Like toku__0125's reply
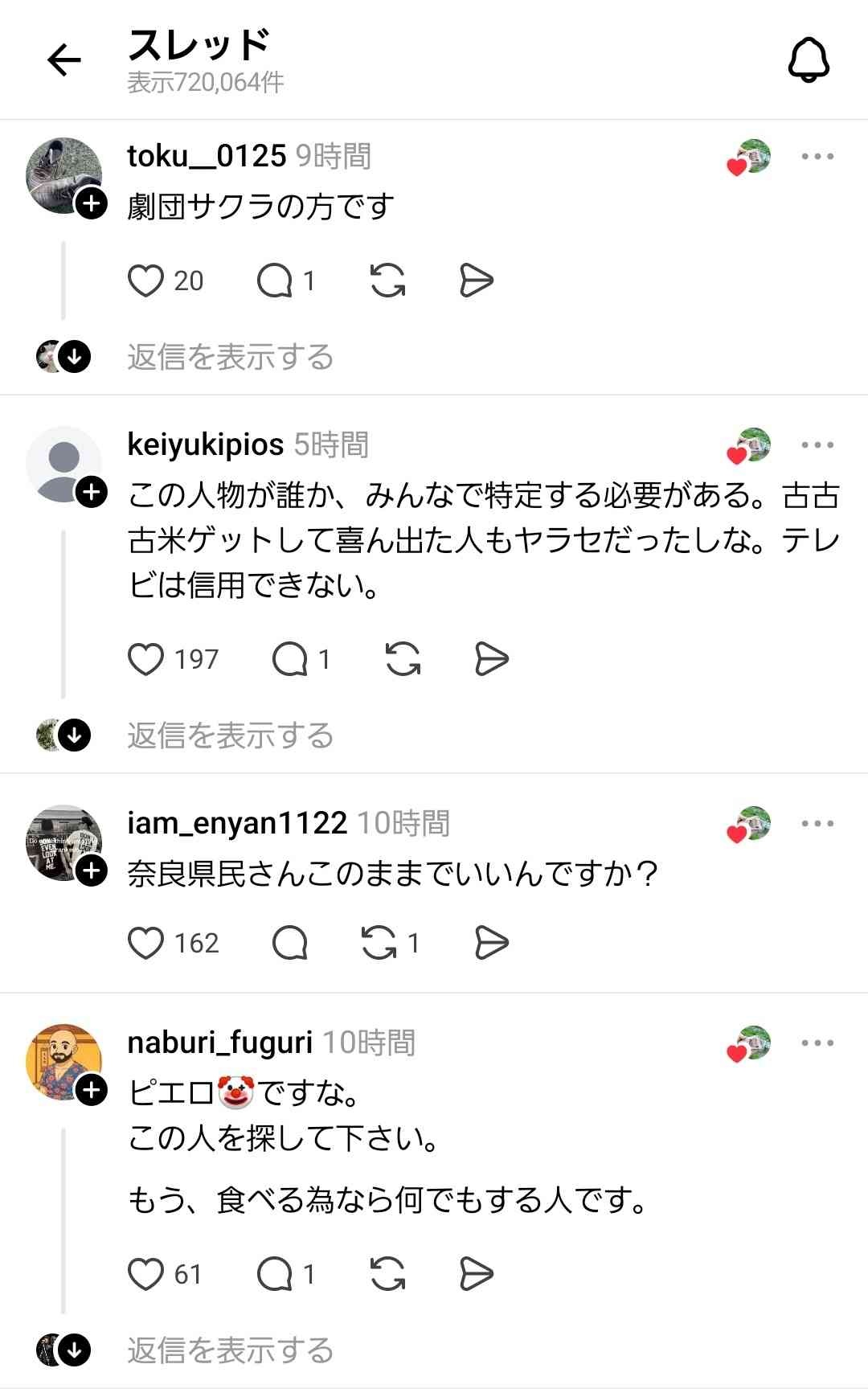The height and width of the screenshot is (1397, 868). click(145, 281)
